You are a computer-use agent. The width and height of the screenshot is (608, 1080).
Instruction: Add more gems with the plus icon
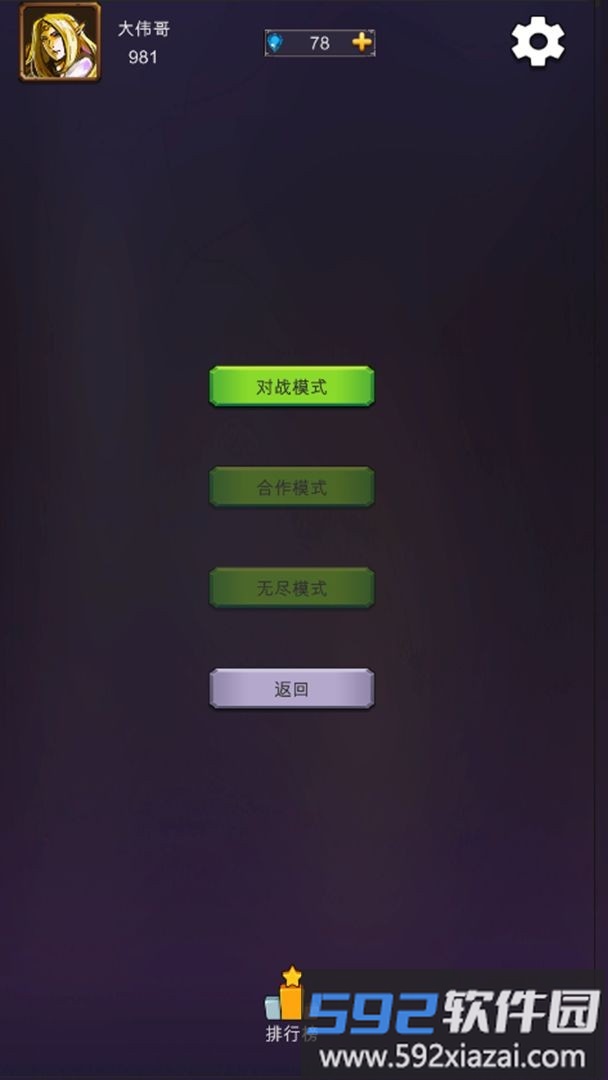click(362, 42)
